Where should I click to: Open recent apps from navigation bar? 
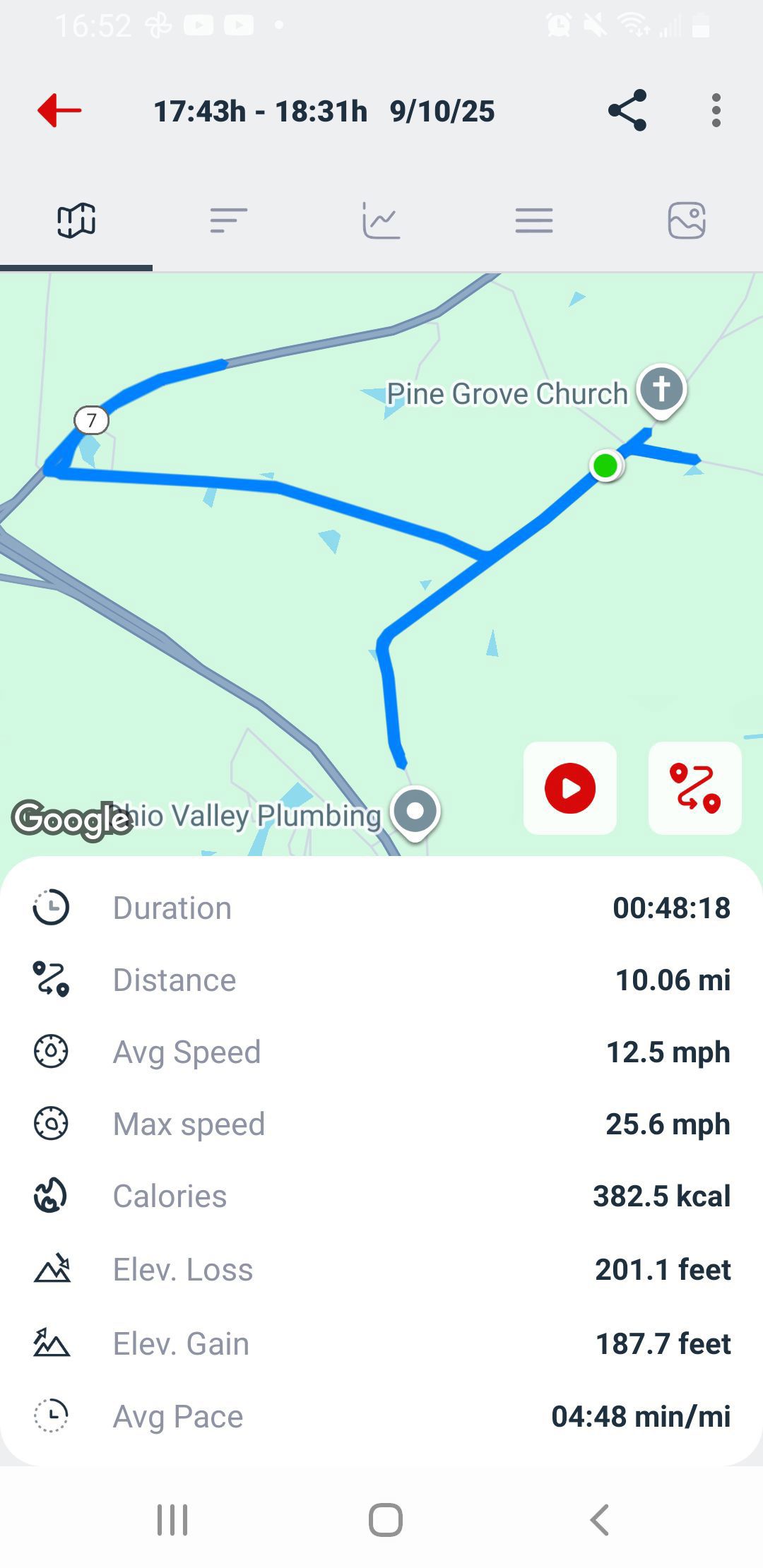pos(172,1519)
